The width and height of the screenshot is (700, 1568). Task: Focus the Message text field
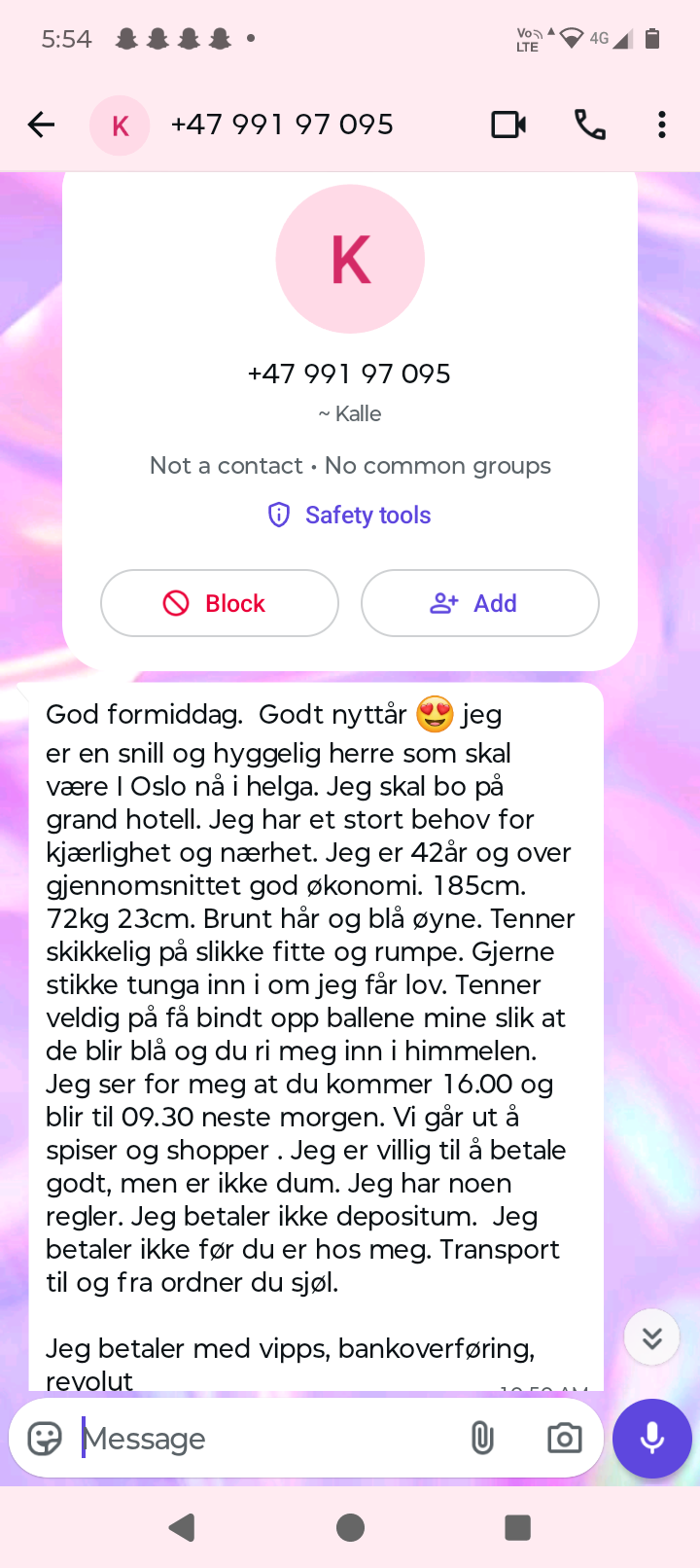[x=262, y=1438]
